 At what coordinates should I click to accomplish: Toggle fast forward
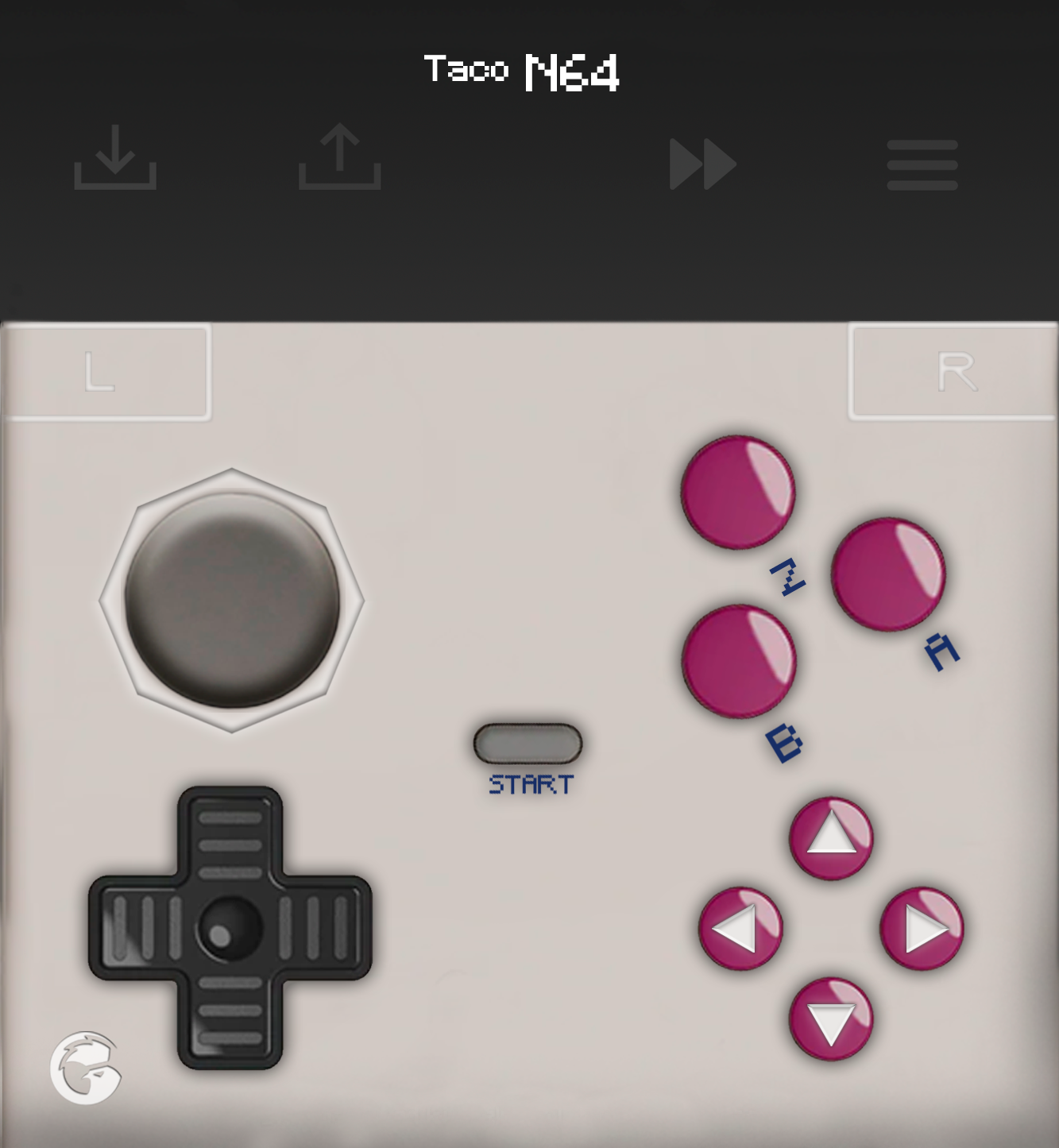click(702, 164)
